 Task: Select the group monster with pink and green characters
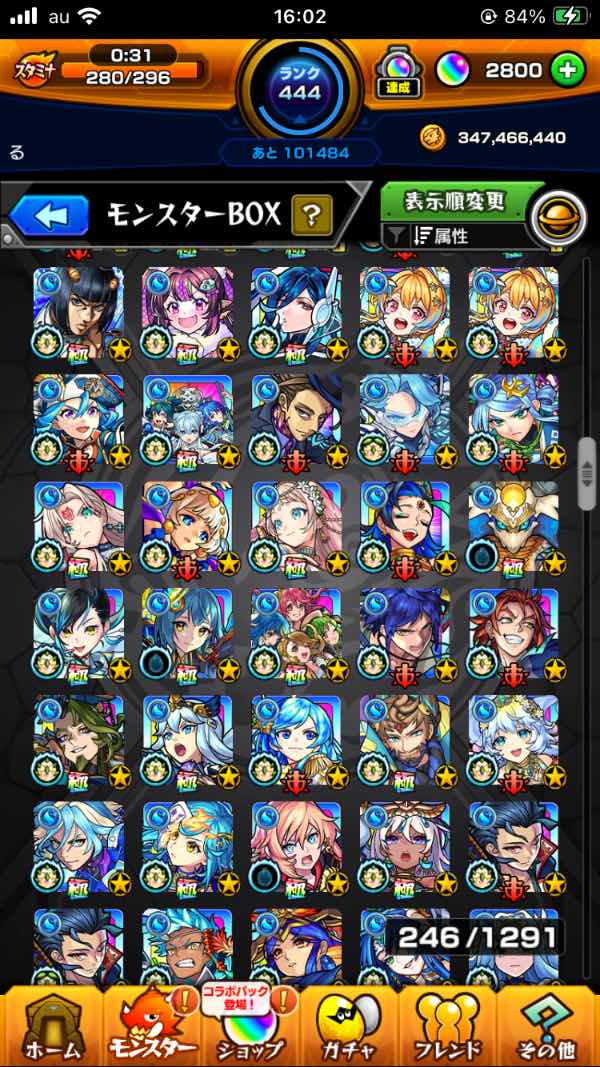pos(297,634)
